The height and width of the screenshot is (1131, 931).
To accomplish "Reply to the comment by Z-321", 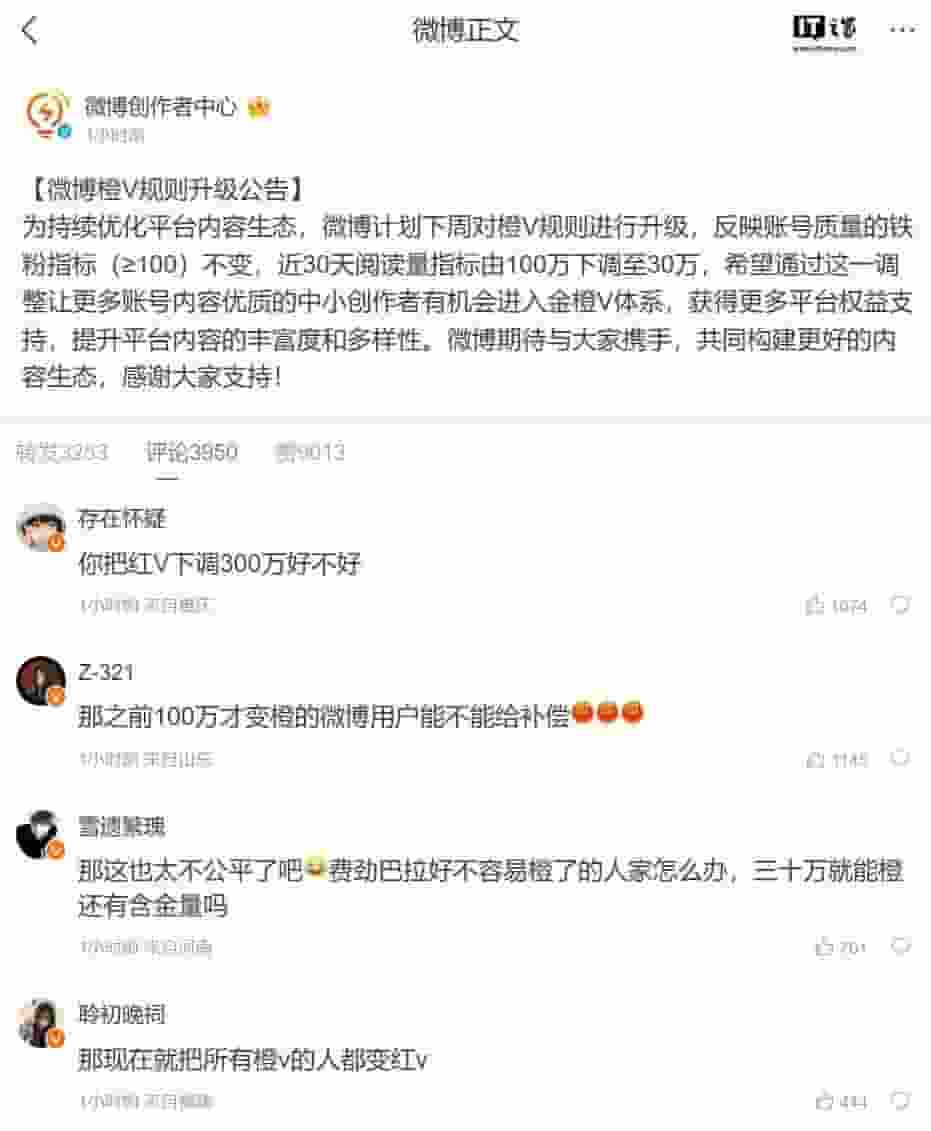I will click(901, 759).
